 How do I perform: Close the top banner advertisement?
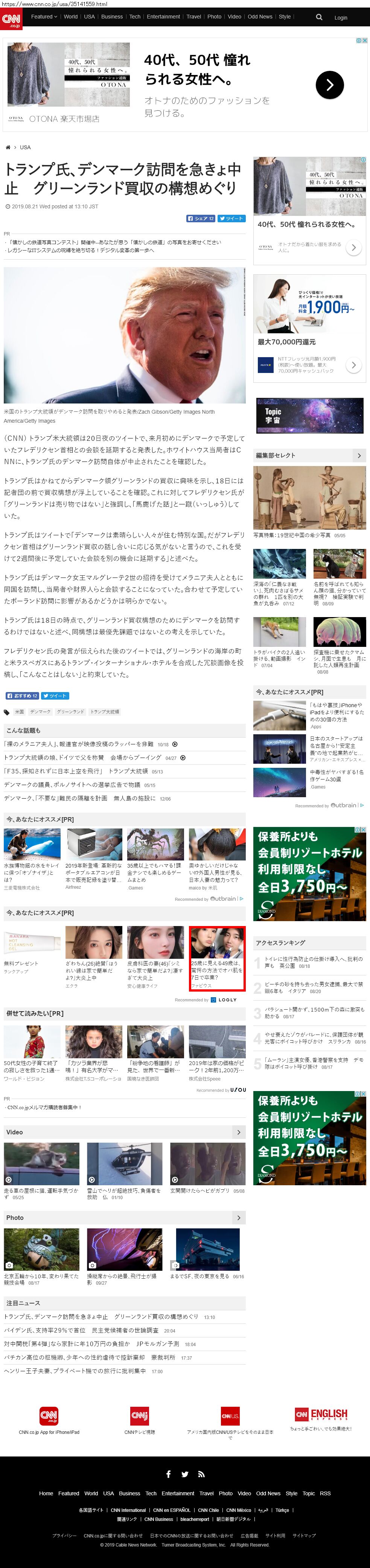point(364,41)
